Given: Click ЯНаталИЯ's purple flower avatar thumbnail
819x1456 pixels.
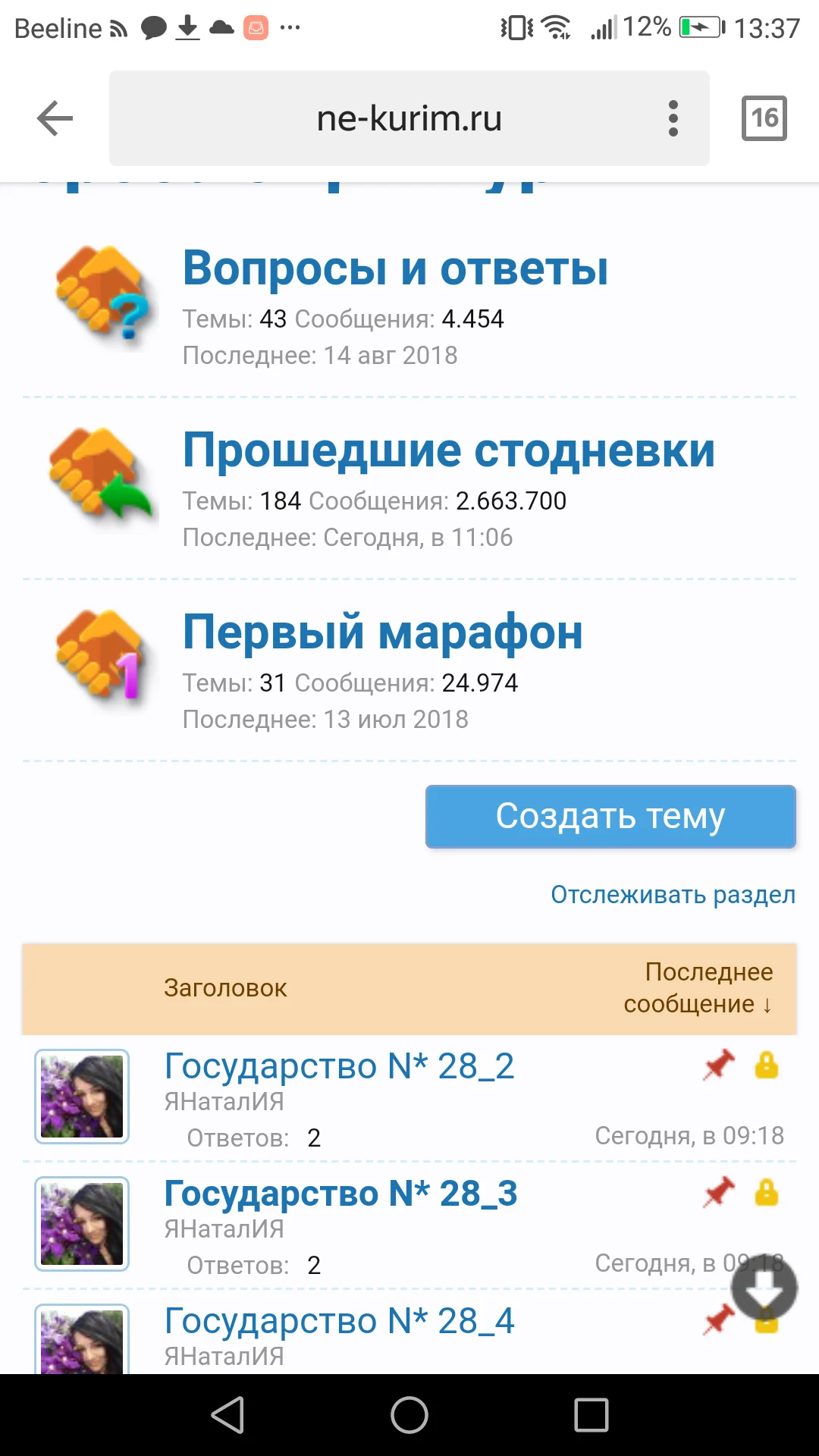Looking at the screenshot, I should (x=81, y=1095).
